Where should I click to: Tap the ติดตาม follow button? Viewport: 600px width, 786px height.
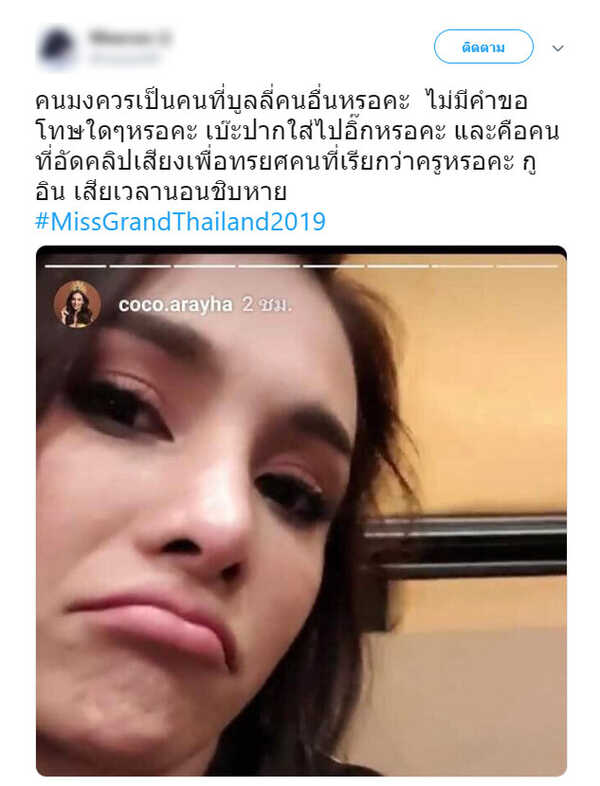(483, 47)
